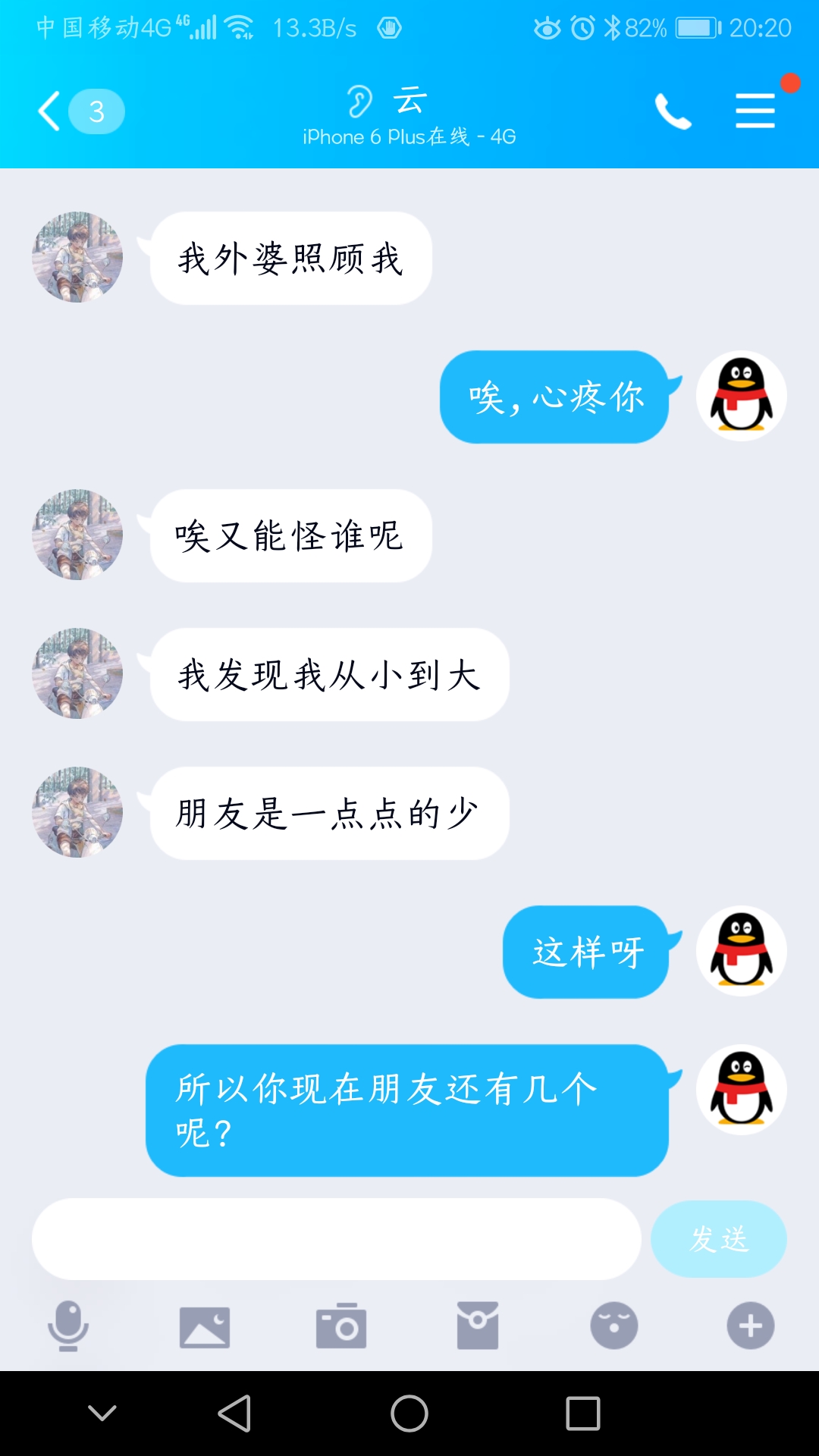Open the photo gallery picker
The image size is (819, 1456).
pos(205,1326)
